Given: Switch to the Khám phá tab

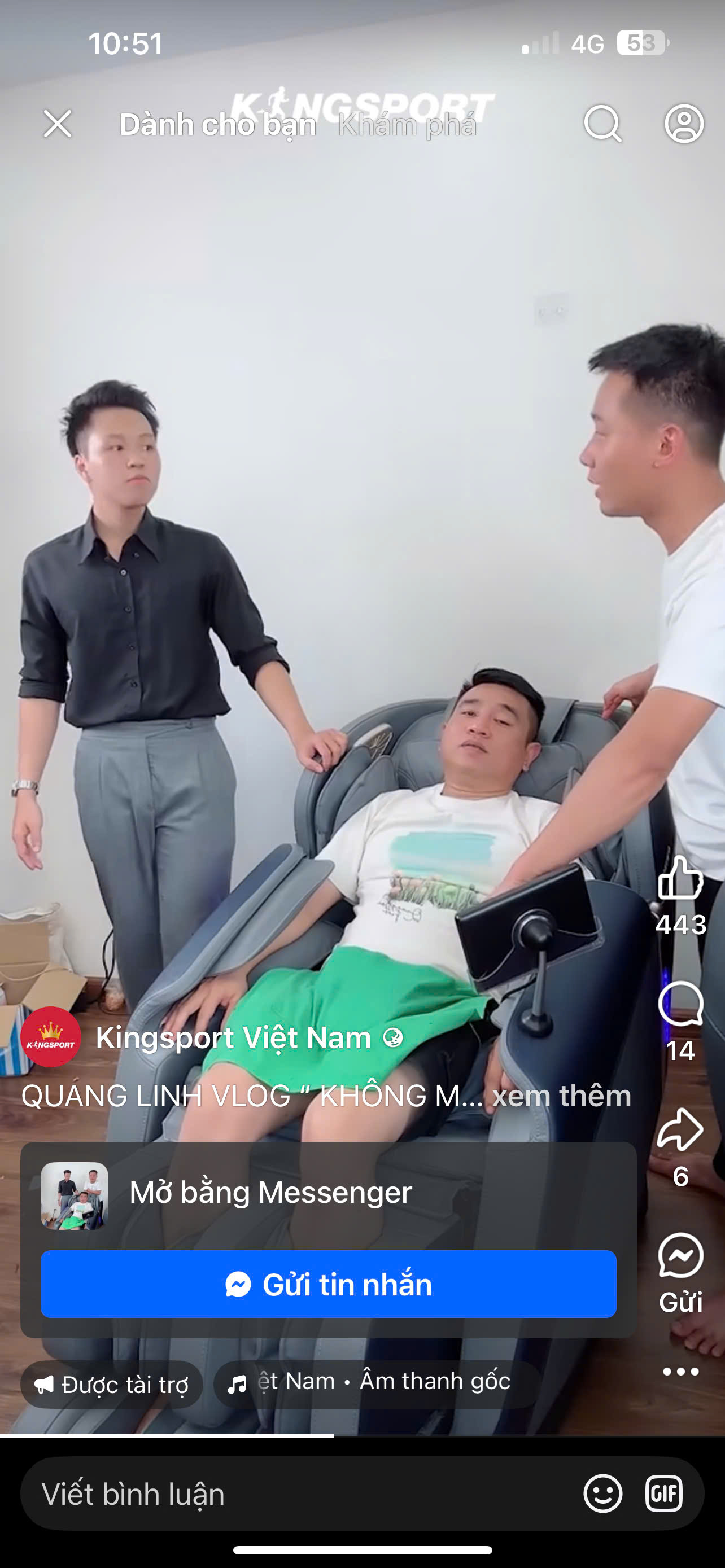Looking at the screenshot, I should (x=407, y=125).
